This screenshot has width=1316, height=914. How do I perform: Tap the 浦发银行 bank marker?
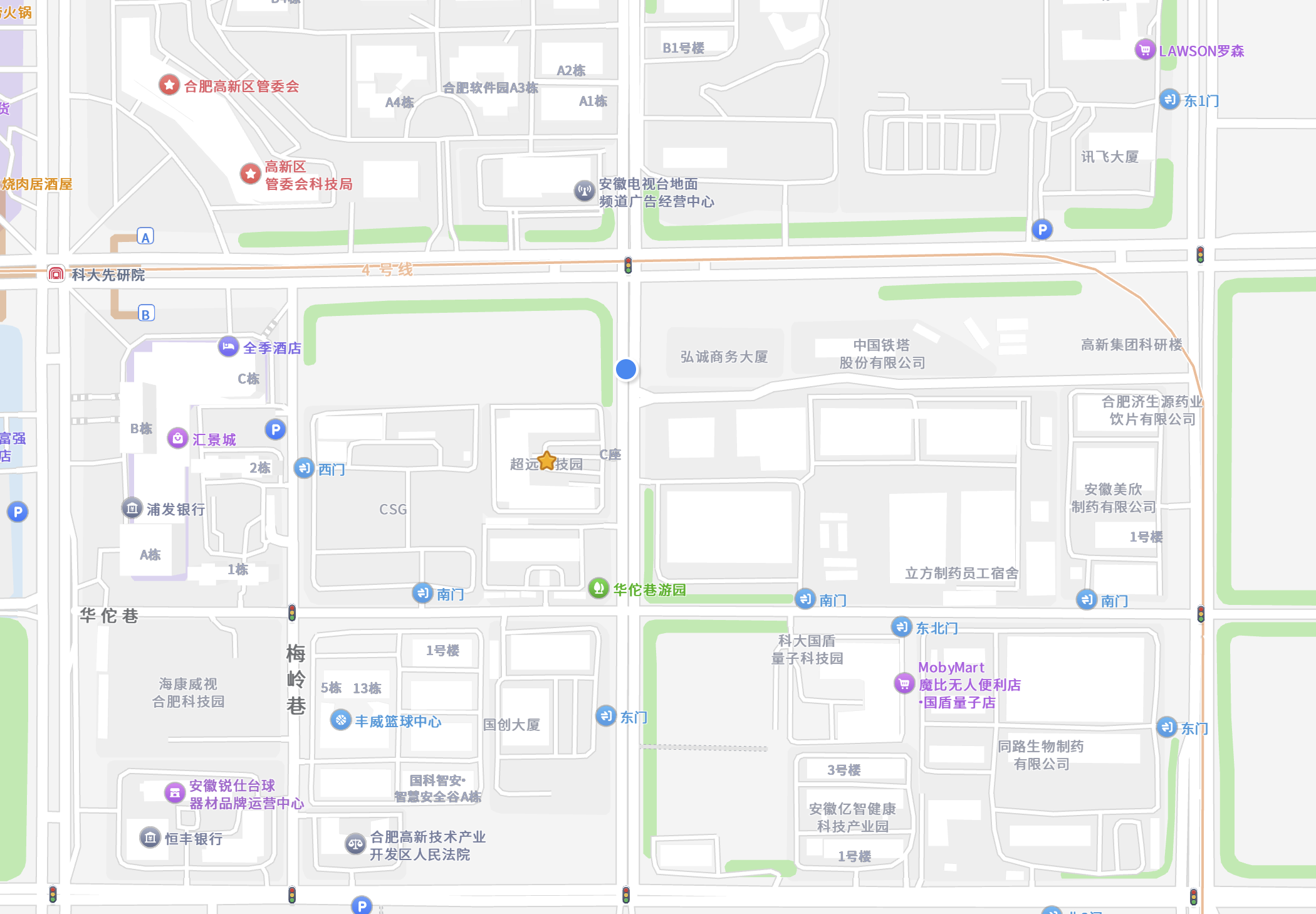(x=132, y=508)
